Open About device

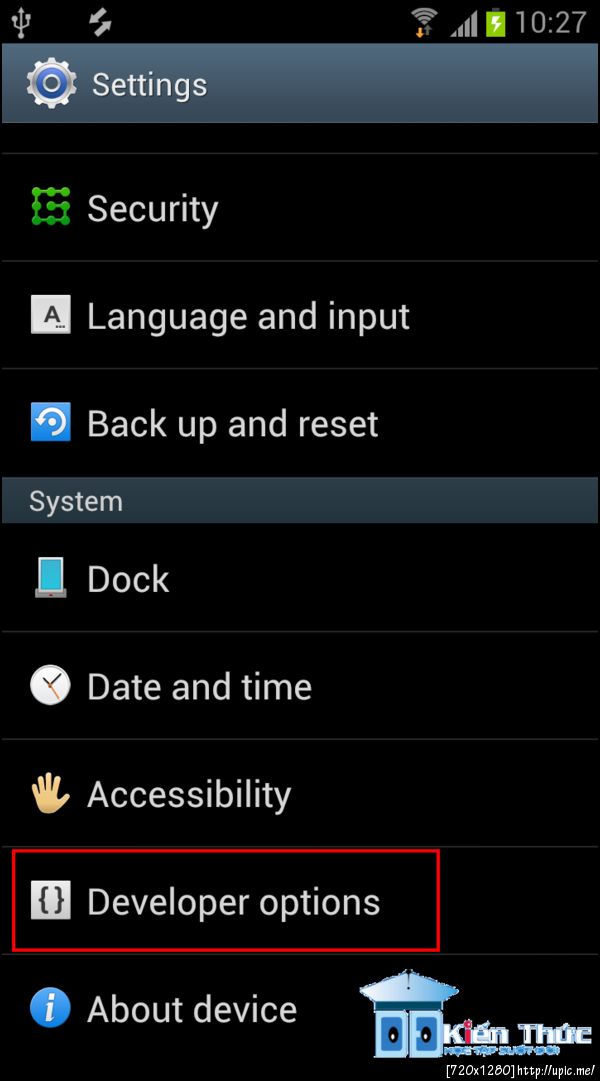click(191, 1009)
